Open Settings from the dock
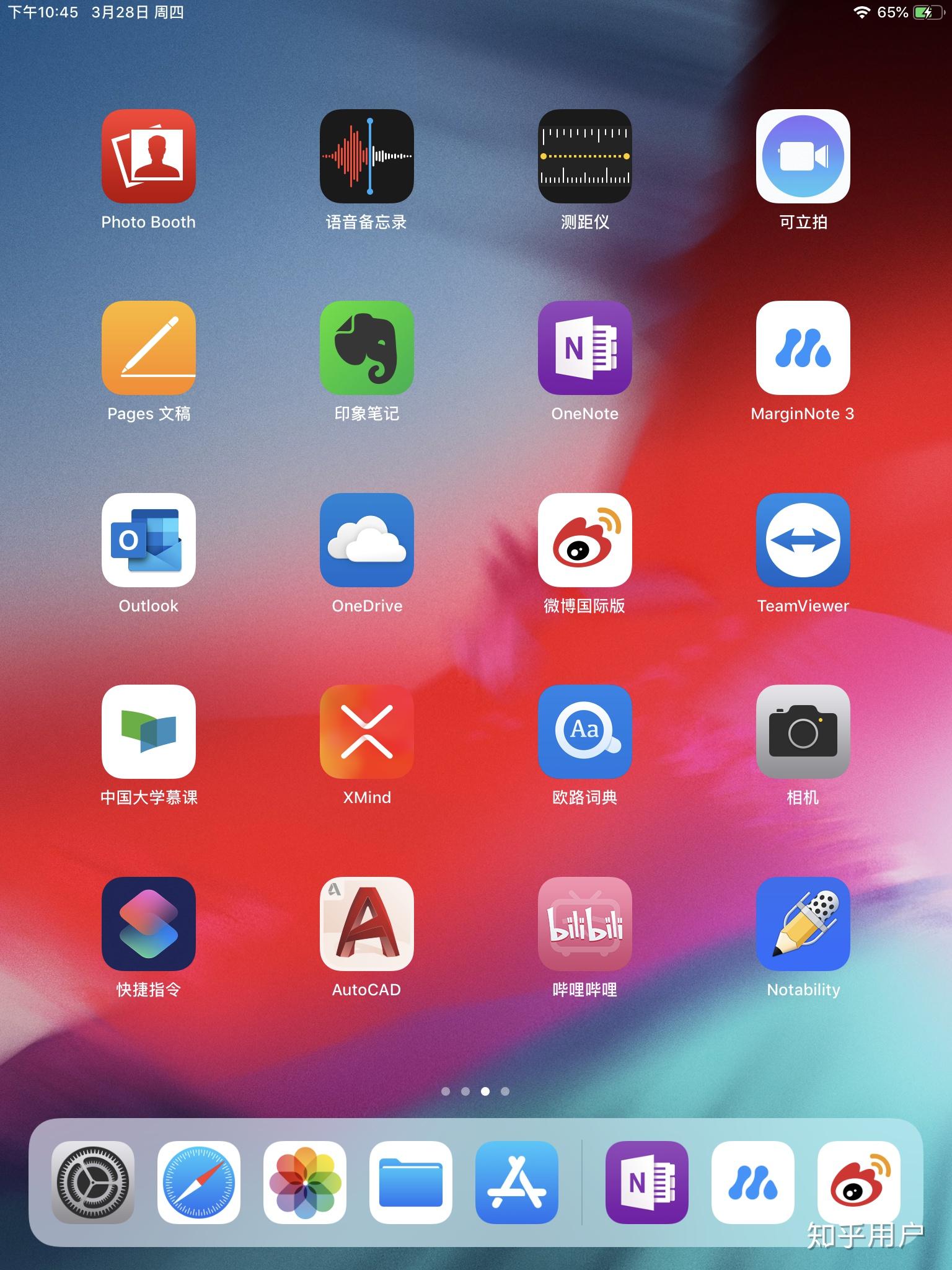 point(93,1183)
